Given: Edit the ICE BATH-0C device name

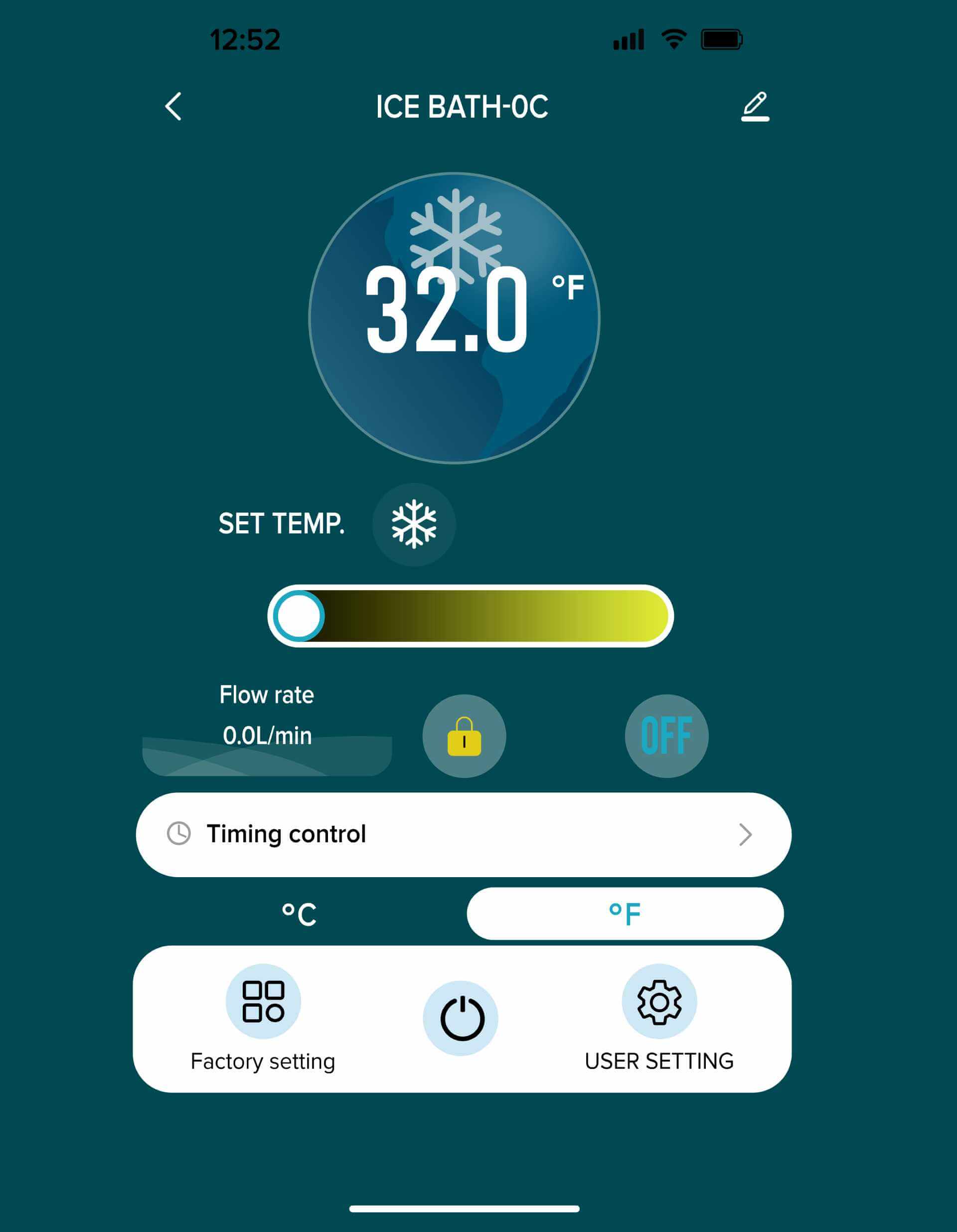Looking at the screenshot, I should pos(755,106).
